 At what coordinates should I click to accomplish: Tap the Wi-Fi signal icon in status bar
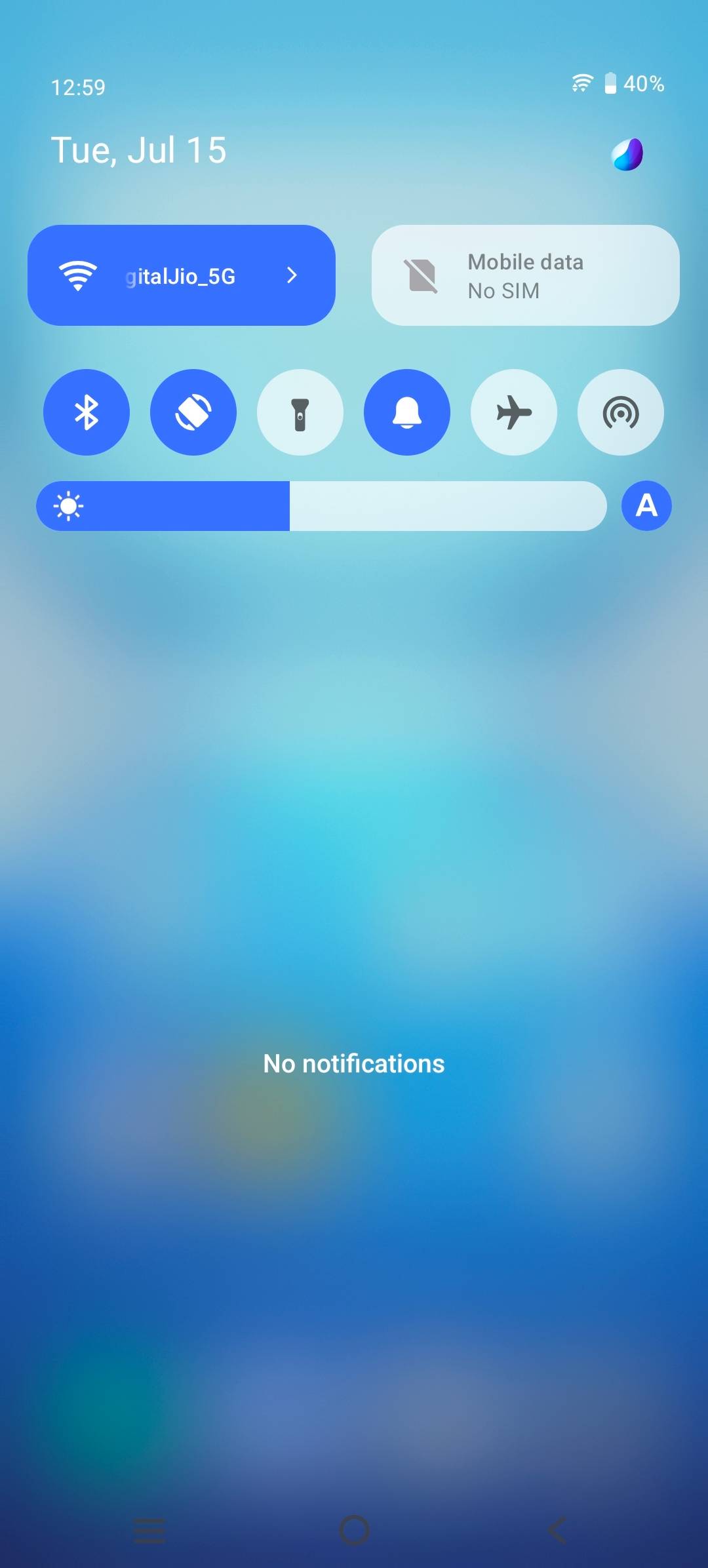pos(581,83)
